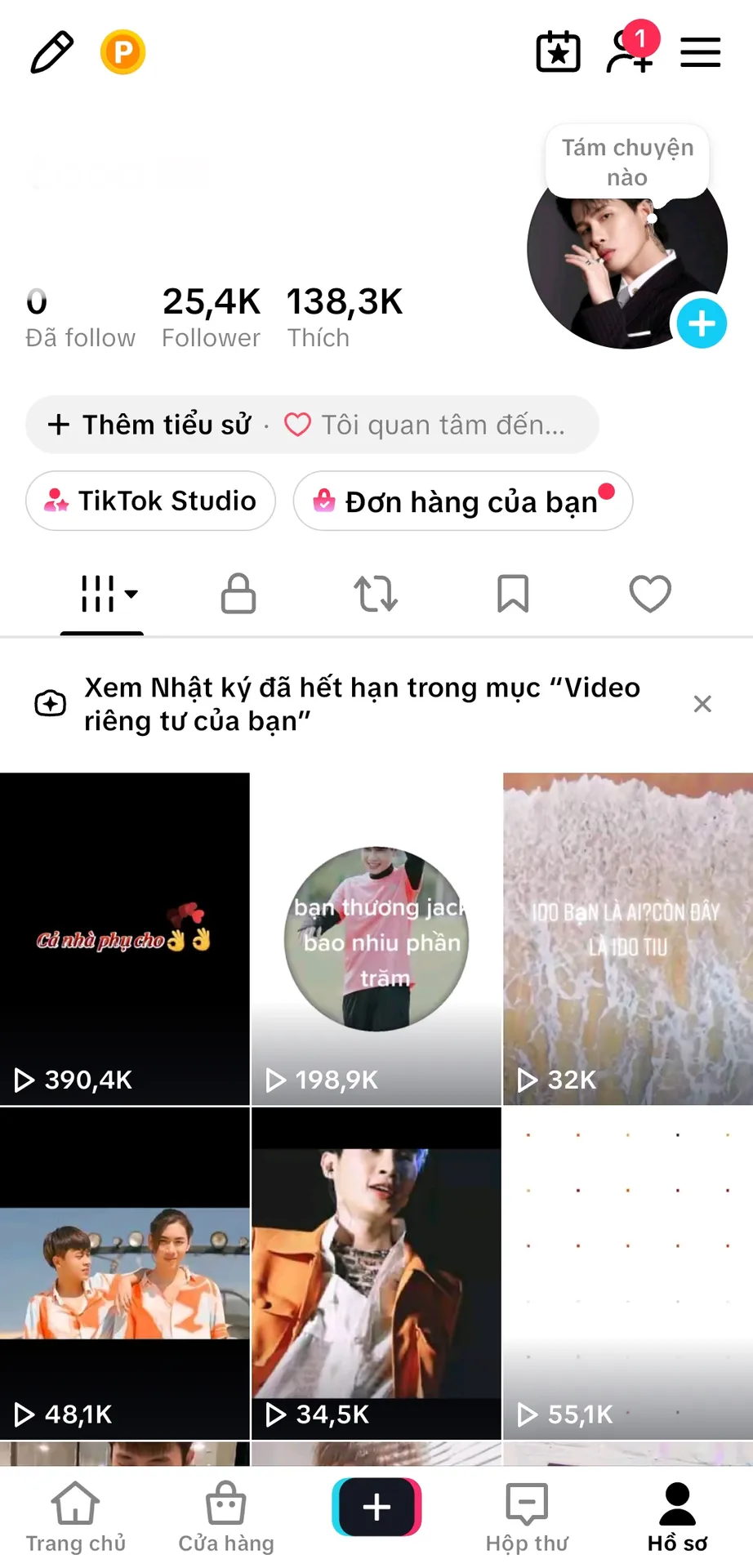The image size is (753, 1568).
Task: Tap the pencil edit icon
Action: coord(51,52)
